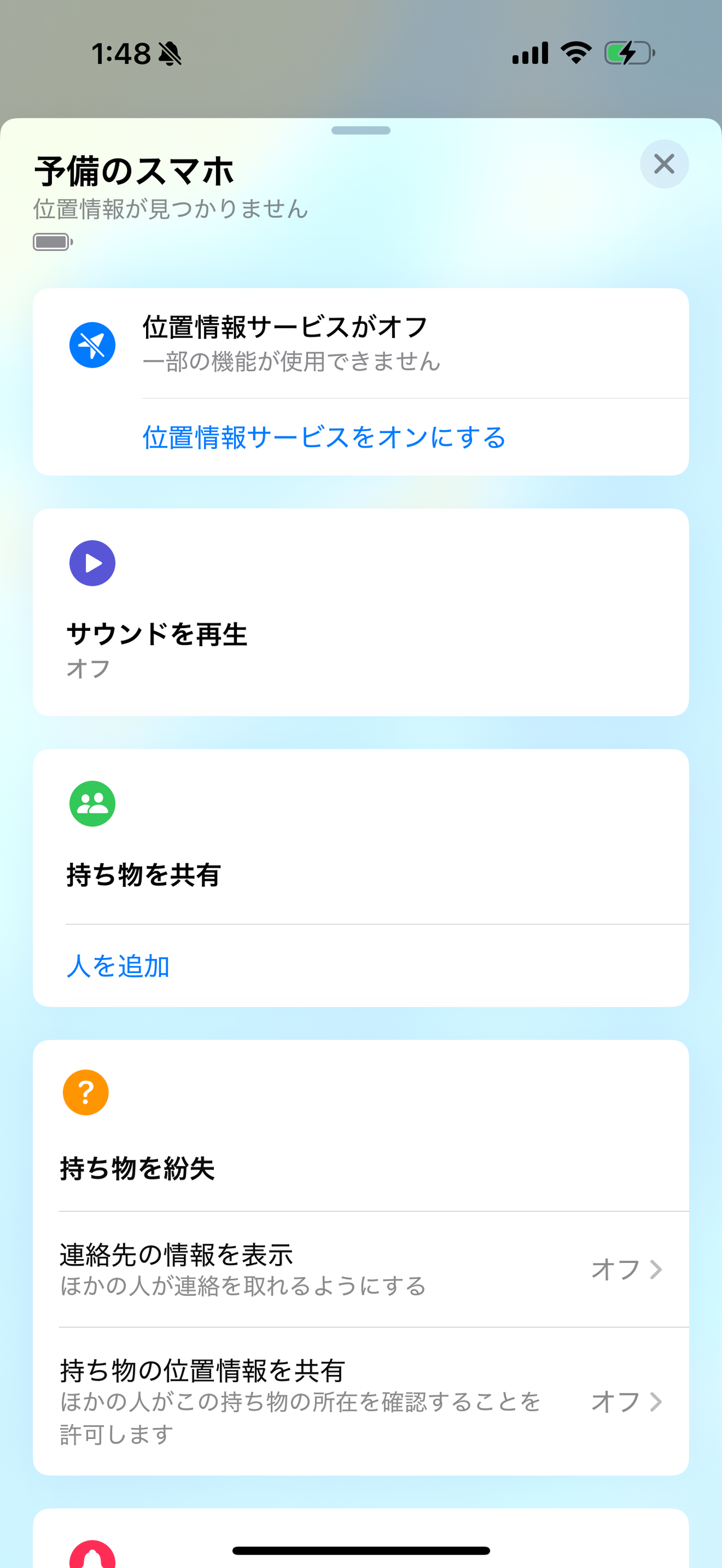This screenshot has height=1568, width=722.
Task: Tap 人を追加 to add a person
Action: click(118, 965)
